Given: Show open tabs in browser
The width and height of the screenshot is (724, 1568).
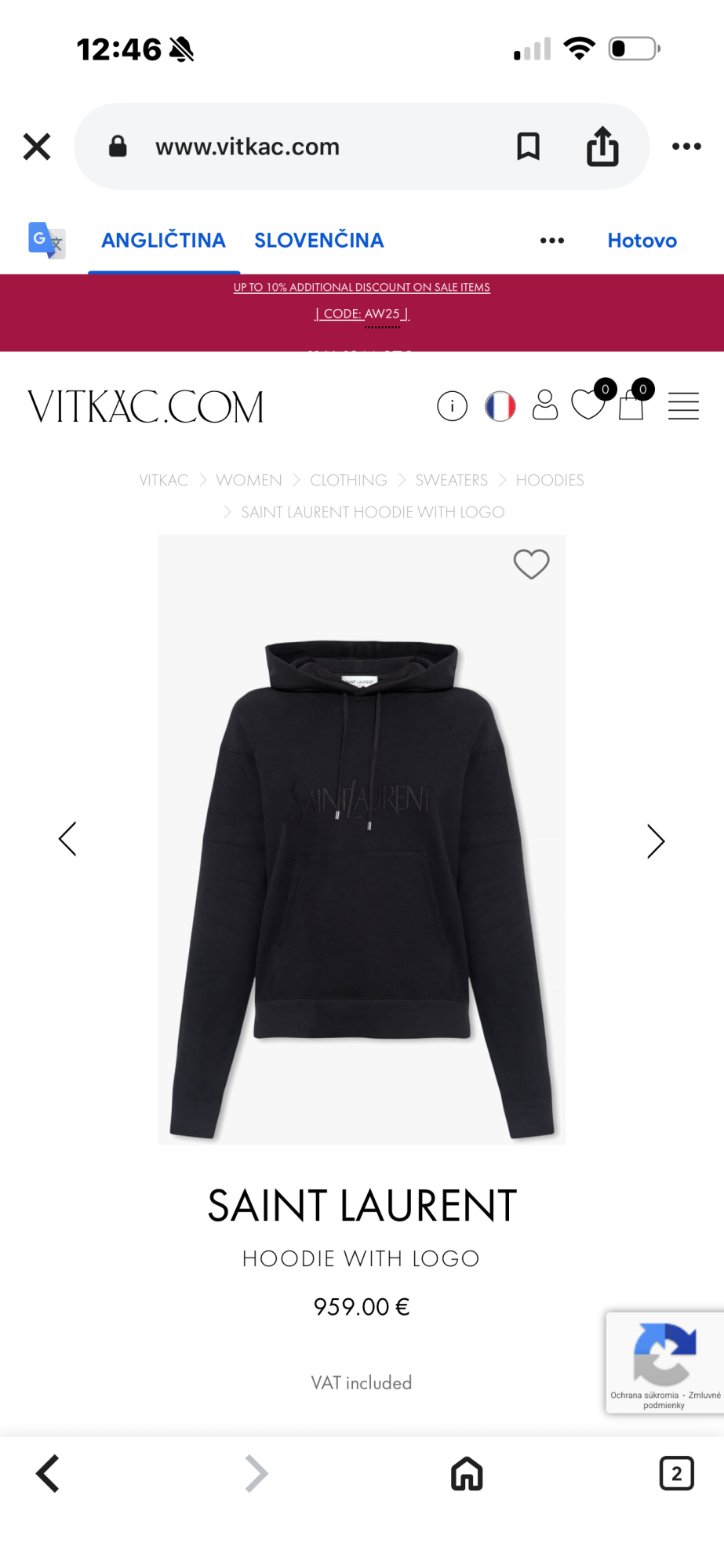Looking at the screenshot, I should pos(676,1473).
